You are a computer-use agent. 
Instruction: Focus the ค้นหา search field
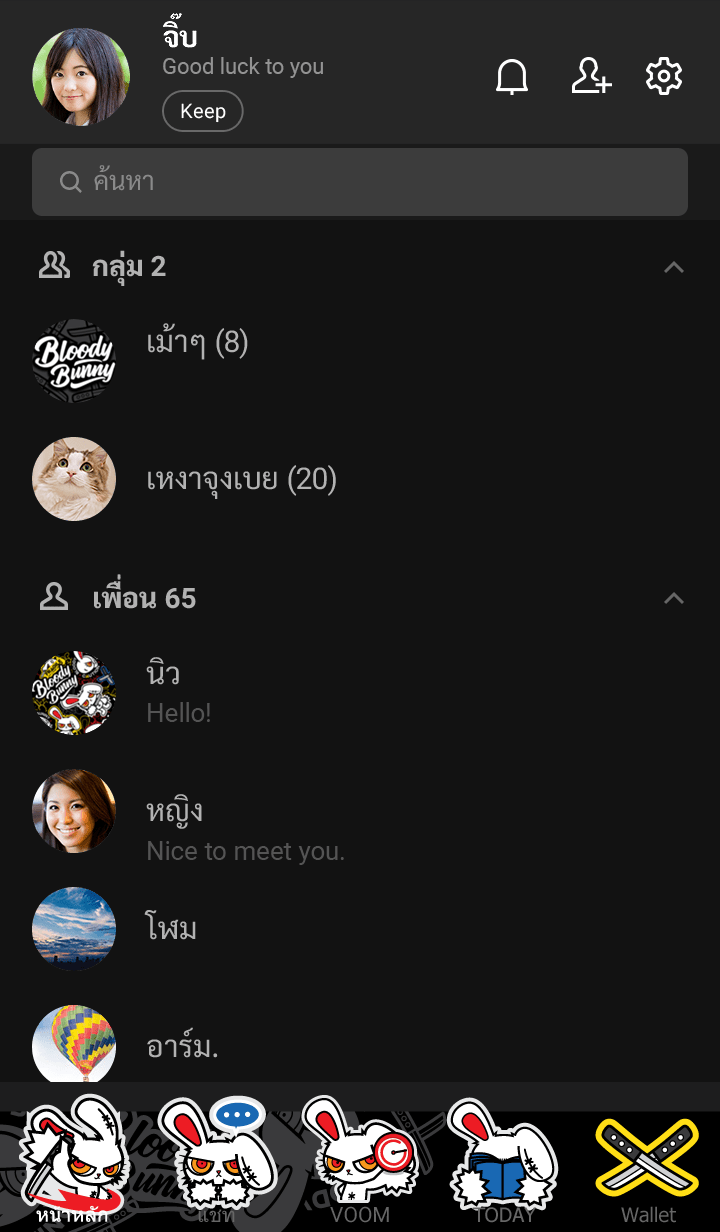360,182
